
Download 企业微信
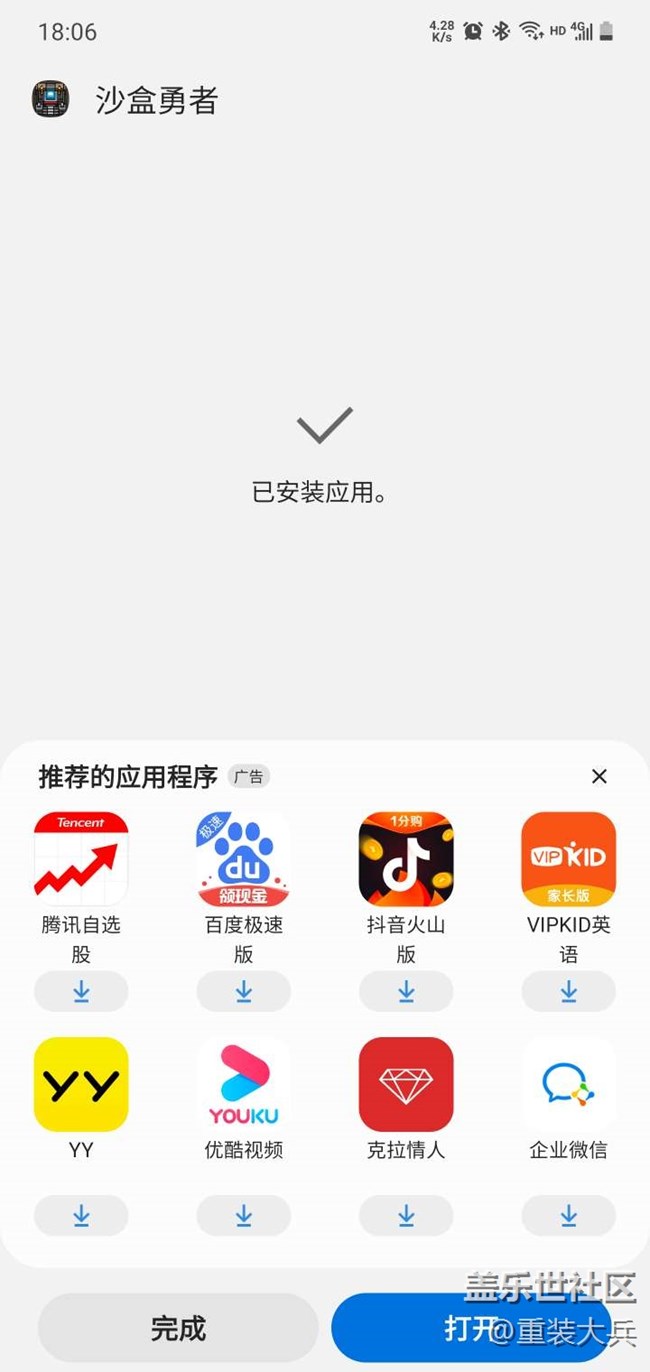pyautogui.click(x=568, y=1215)
